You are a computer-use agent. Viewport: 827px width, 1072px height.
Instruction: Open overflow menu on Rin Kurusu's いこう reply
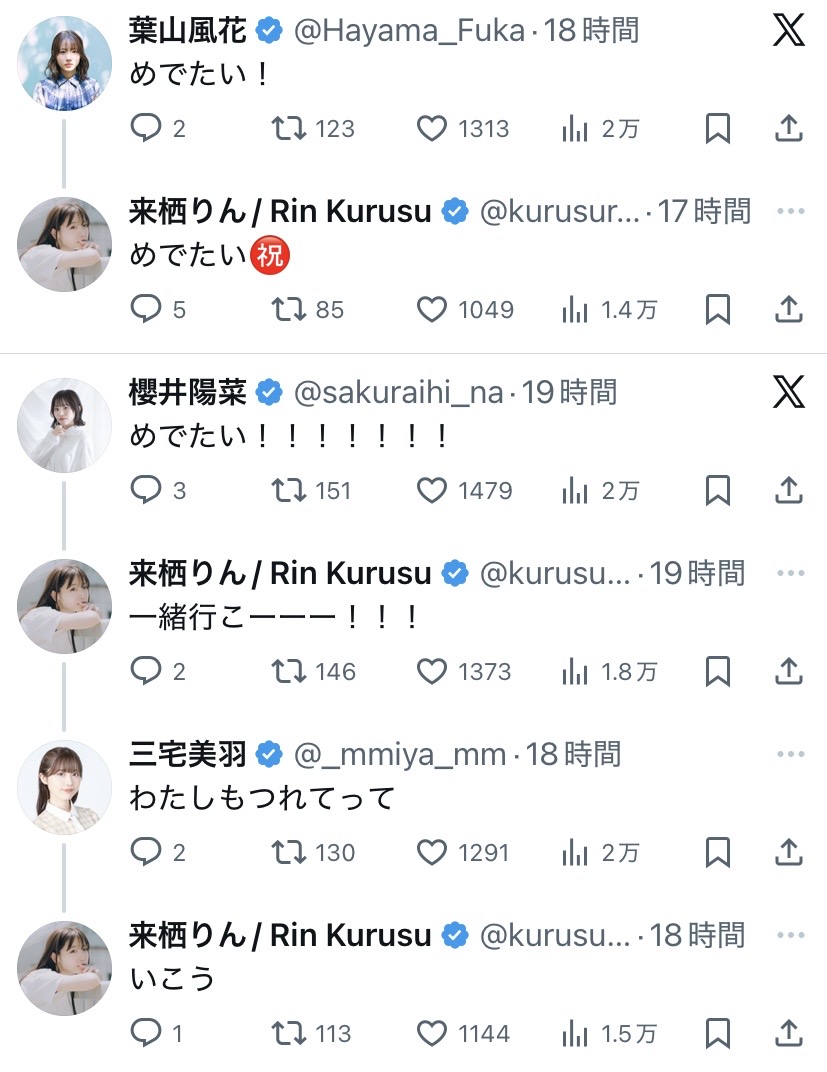tap(790, 935)
